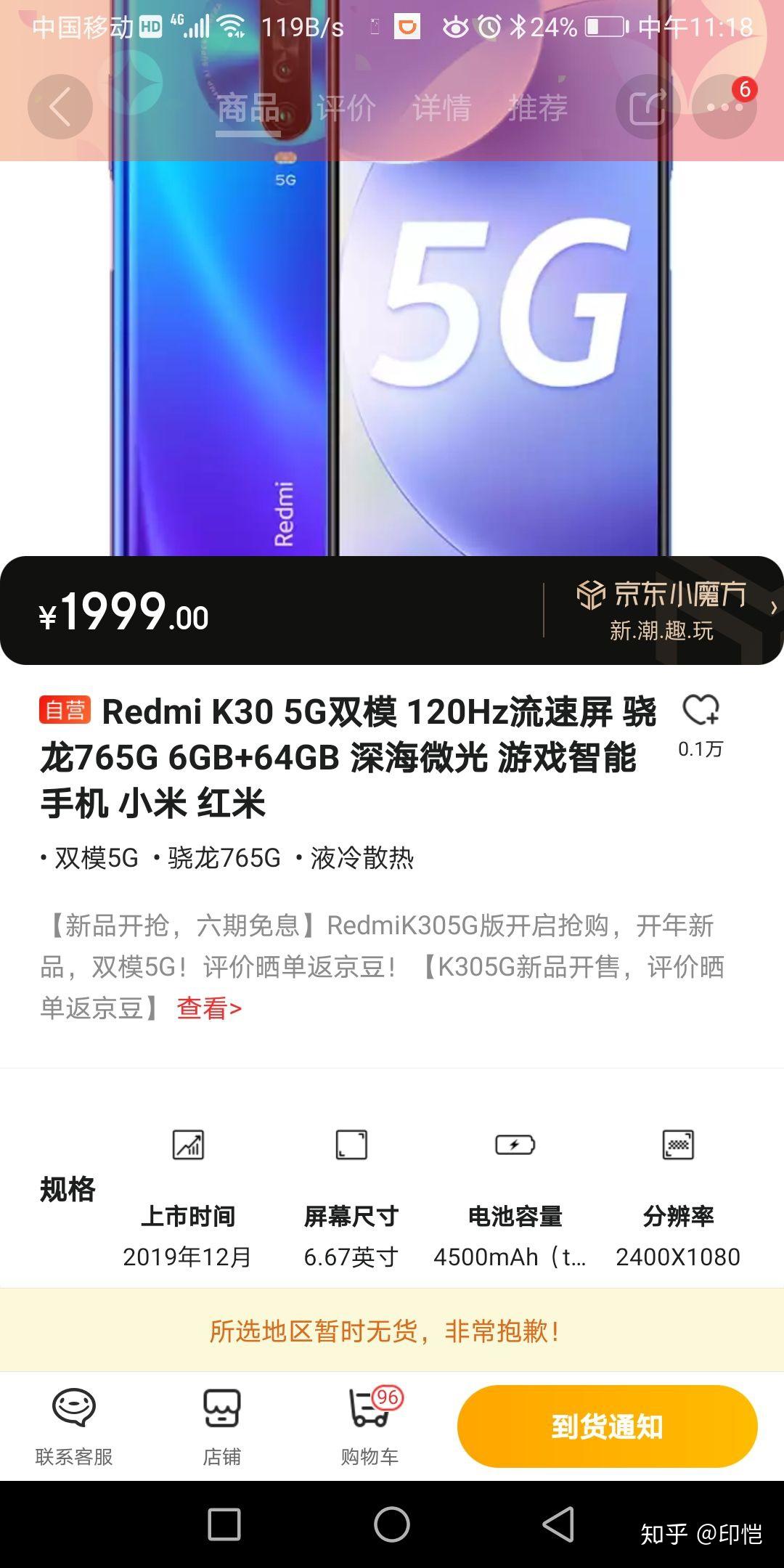Tap the 屏幕尺寸 screen size spec icon

(351, 1145)
